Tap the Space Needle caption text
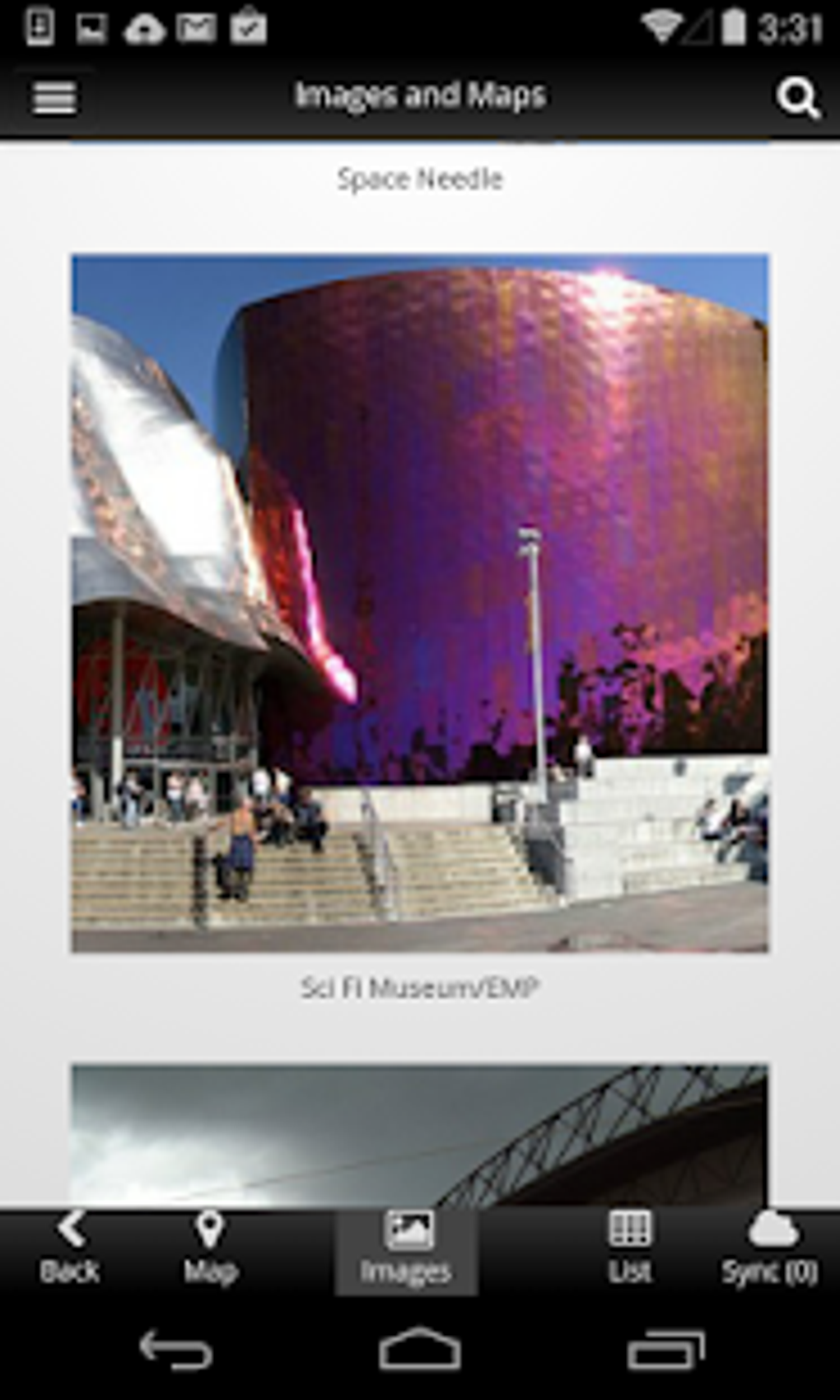 coord(420,177)
